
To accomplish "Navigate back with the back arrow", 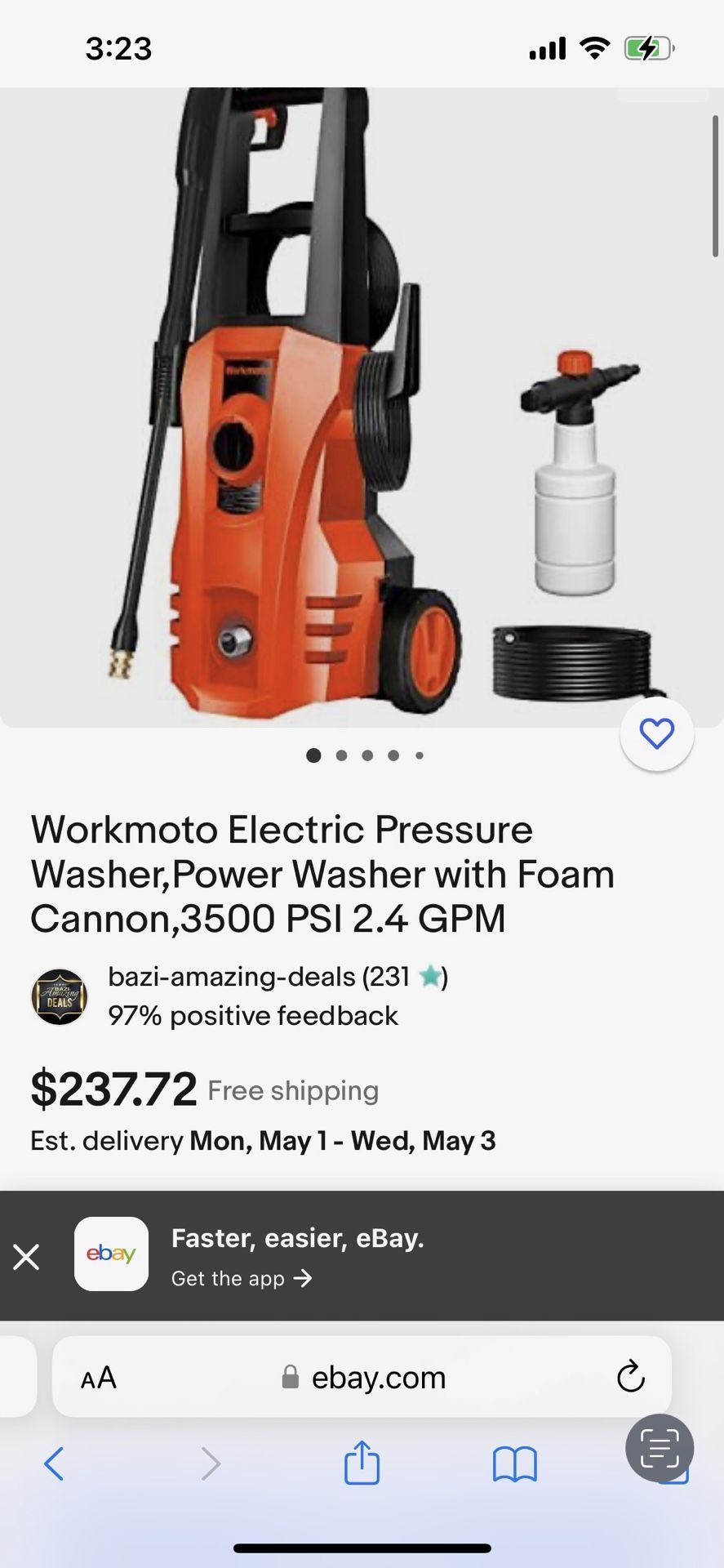I will point(54,1463).
